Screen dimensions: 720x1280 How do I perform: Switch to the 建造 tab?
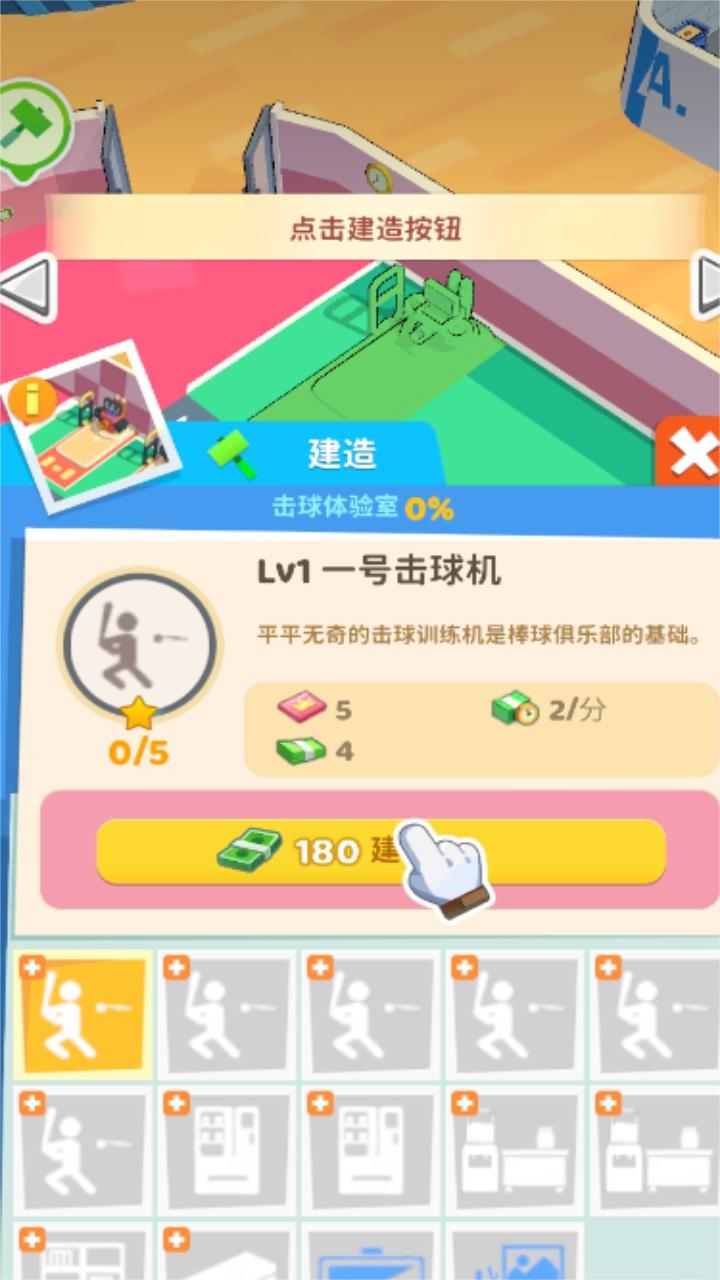point(300,454)
